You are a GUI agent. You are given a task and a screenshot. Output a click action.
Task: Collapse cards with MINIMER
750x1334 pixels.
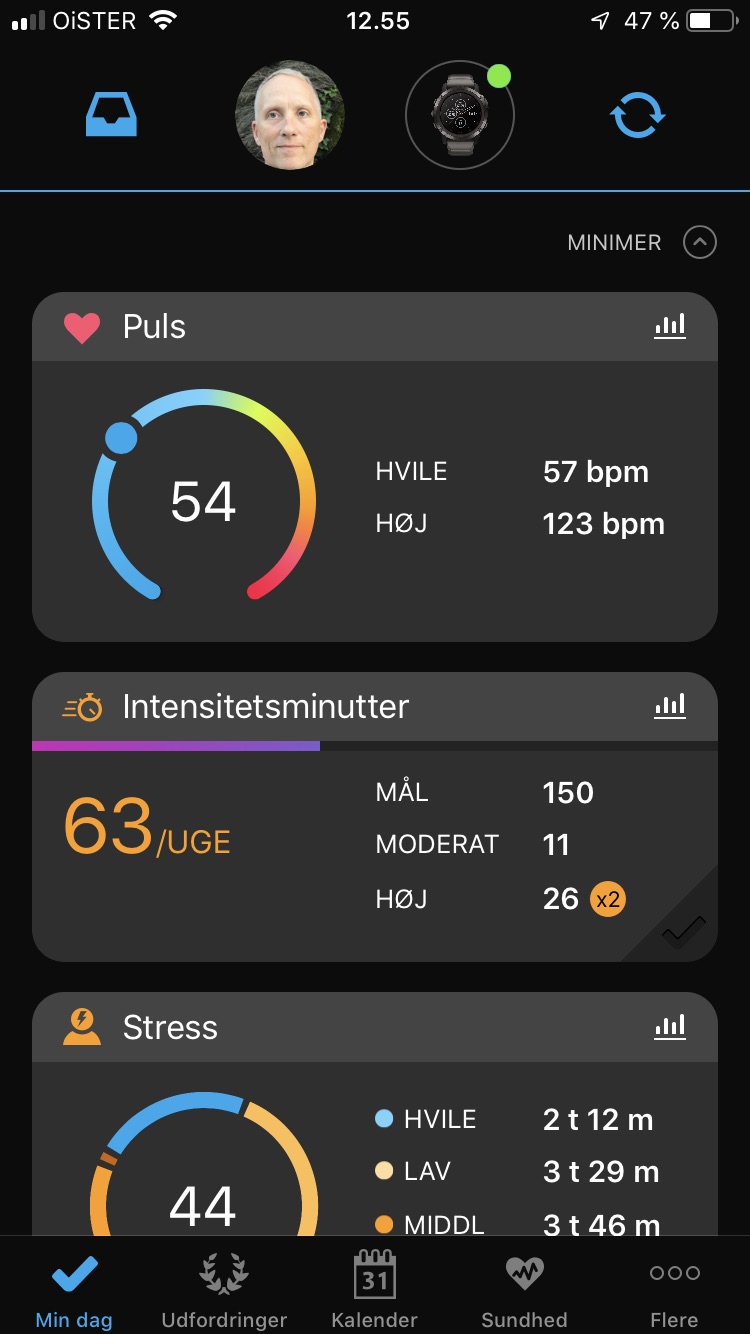[x=642, y=242]
